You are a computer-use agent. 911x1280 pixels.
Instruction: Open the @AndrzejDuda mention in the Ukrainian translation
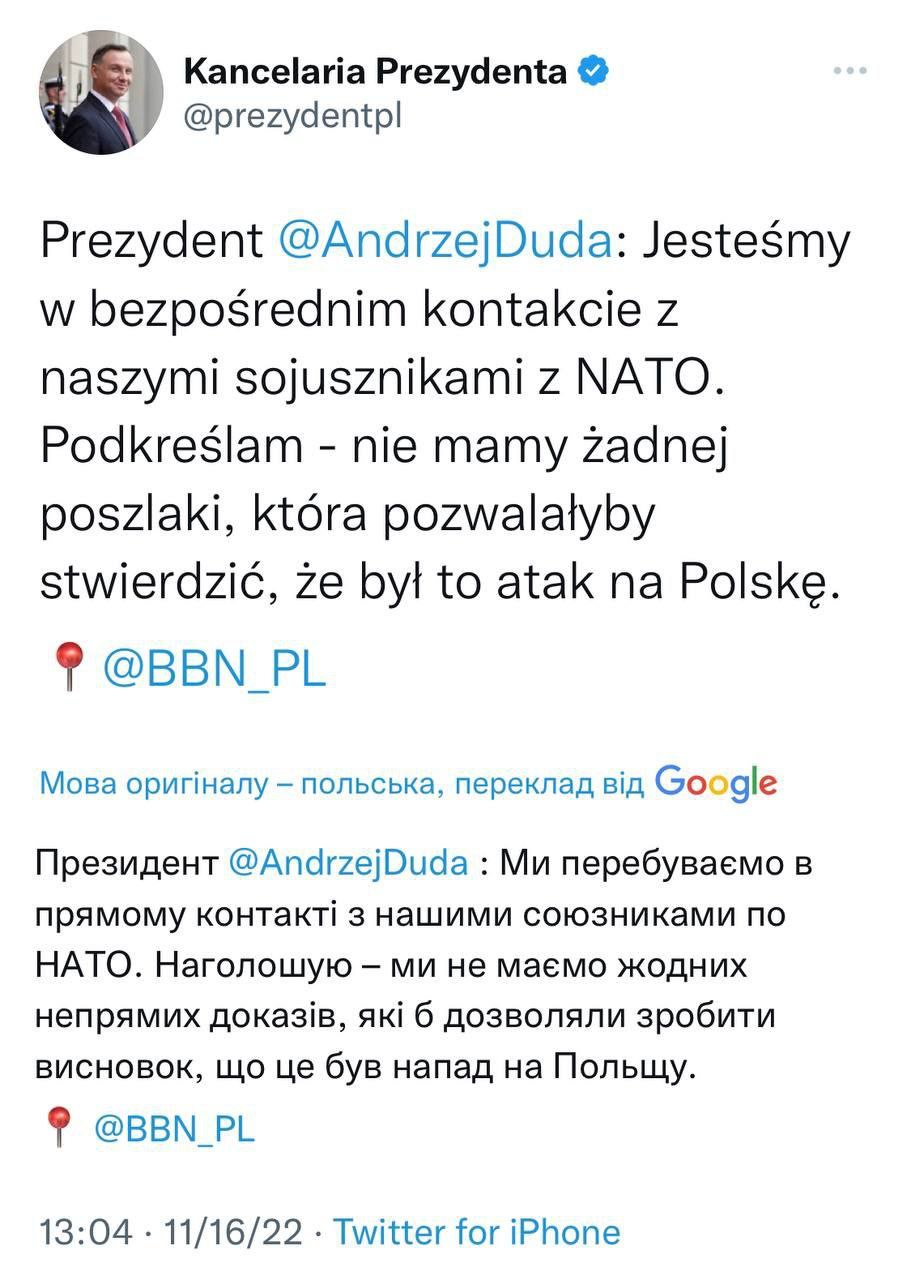[x=348, y=862]
